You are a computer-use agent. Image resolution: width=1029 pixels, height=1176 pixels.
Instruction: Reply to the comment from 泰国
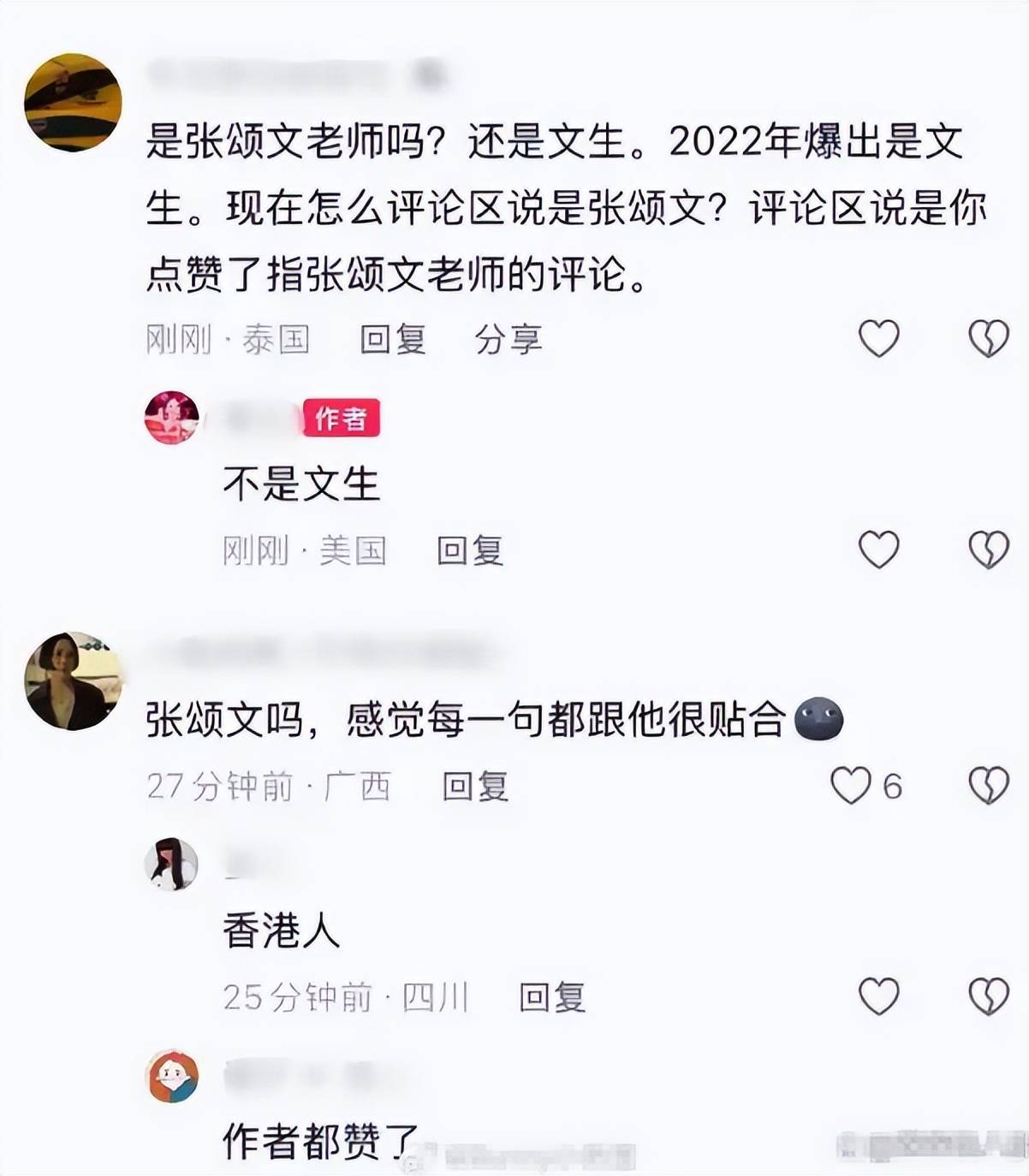(392, 340)
